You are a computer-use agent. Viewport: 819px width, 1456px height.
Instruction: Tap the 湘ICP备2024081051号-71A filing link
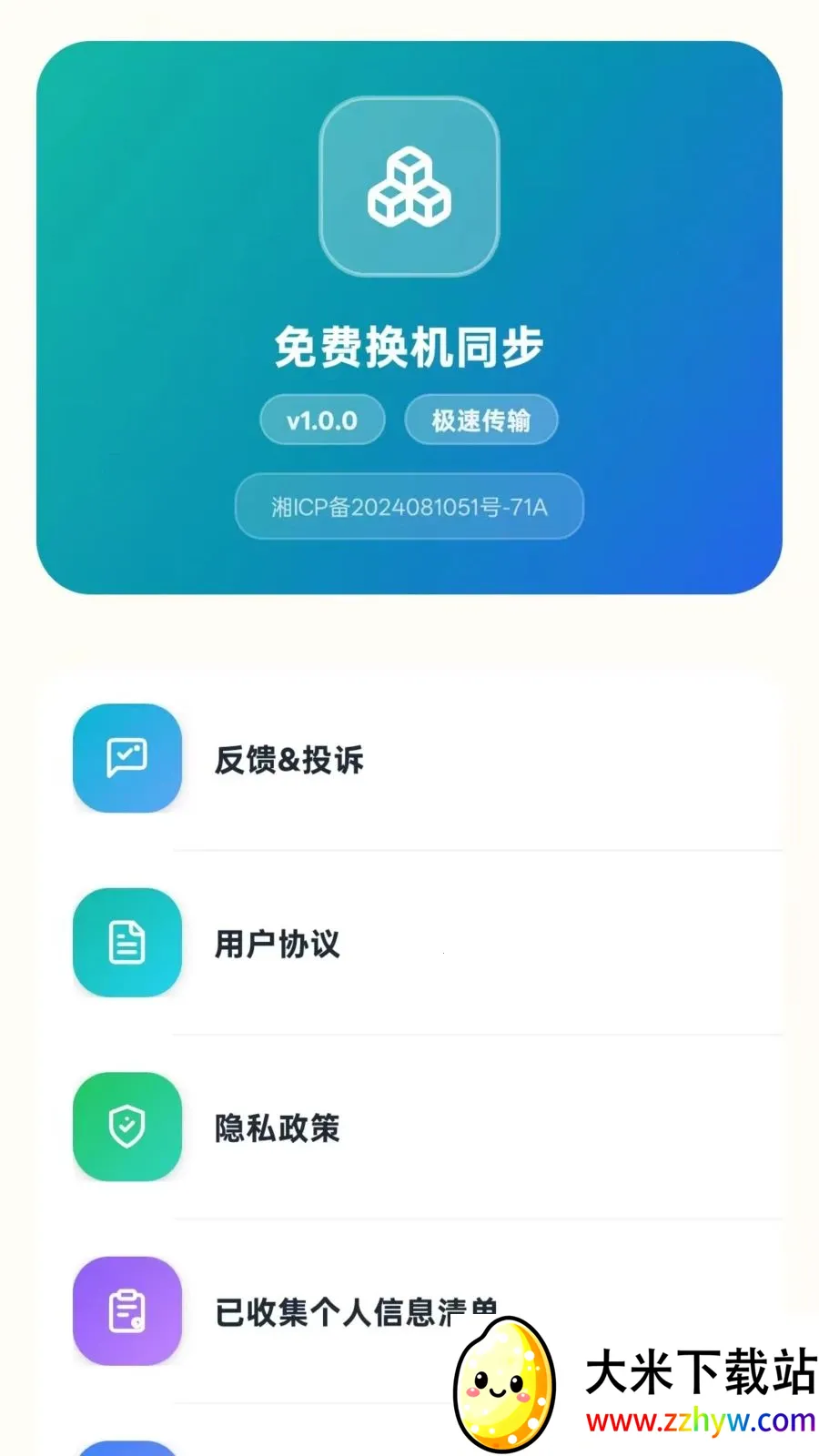[409, 506]
